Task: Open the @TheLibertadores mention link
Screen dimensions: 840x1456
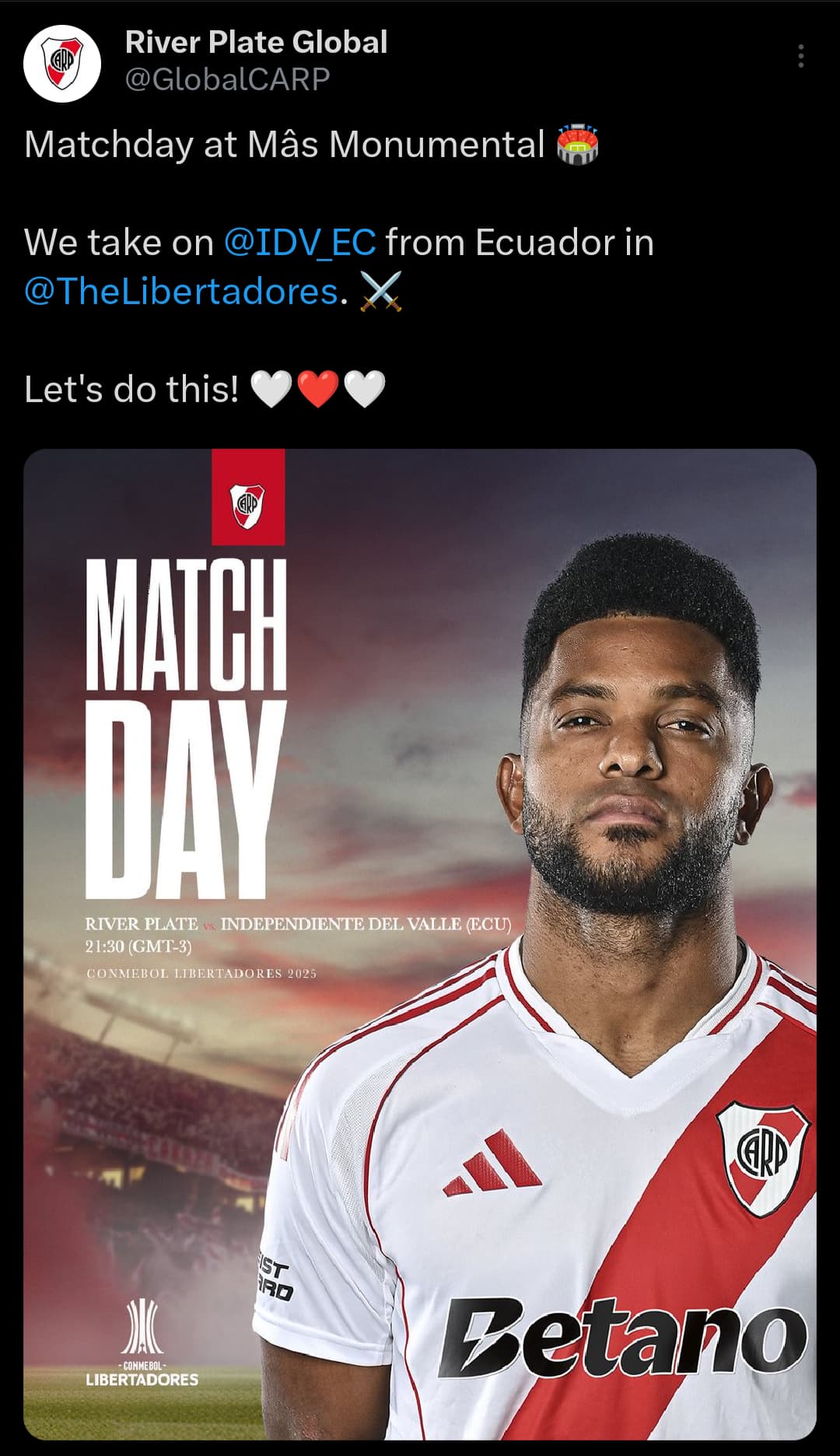Action: [181, 291]
